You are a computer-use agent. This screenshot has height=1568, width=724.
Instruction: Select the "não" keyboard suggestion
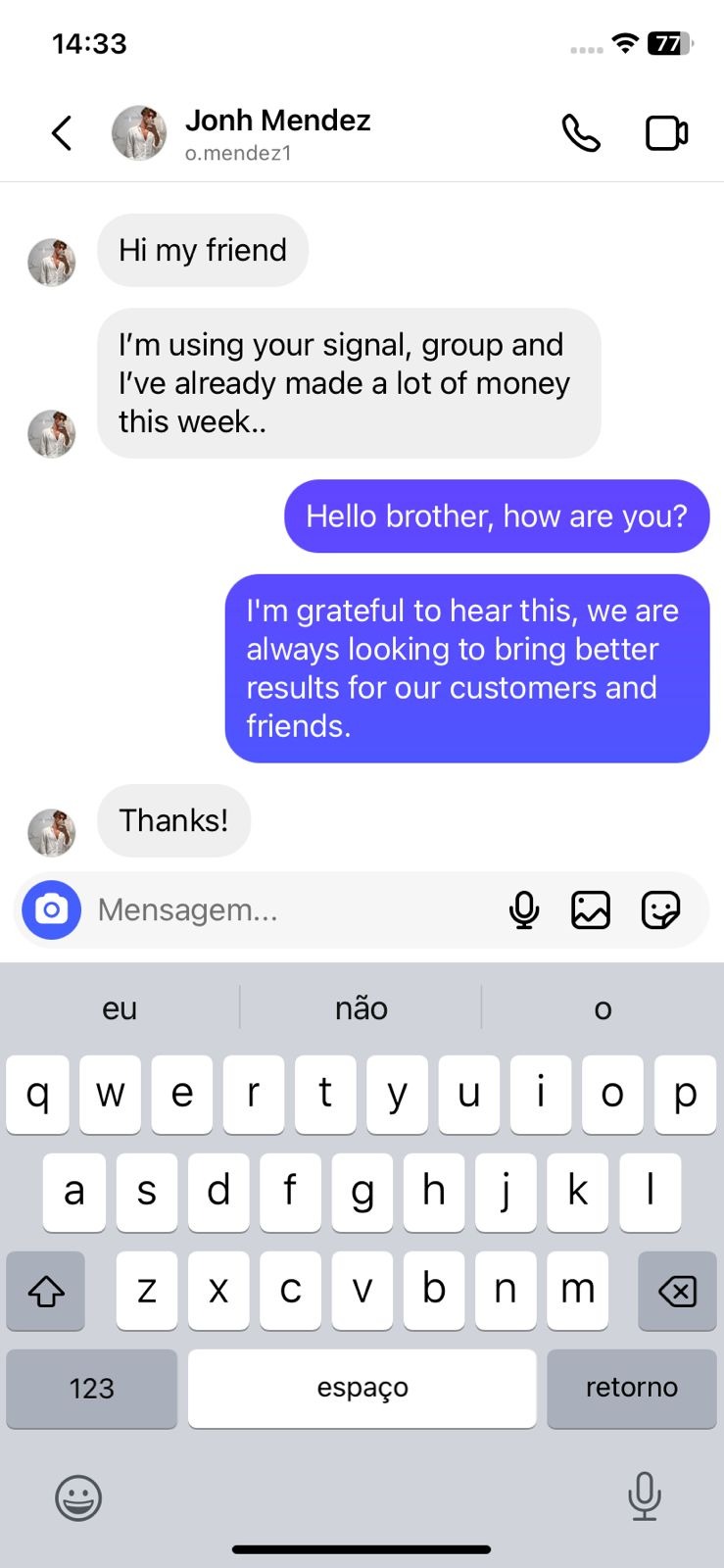coord(362,1008)
